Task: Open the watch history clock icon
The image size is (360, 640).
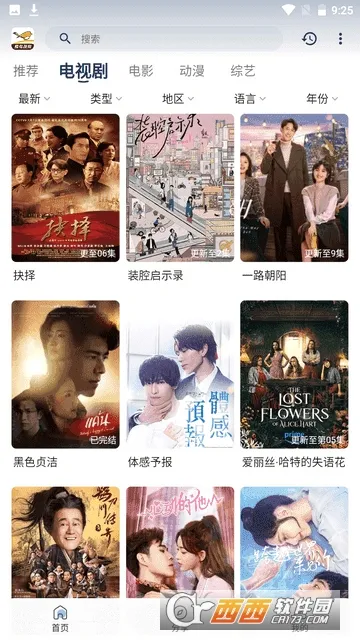Action: click(x=309, y=39)
